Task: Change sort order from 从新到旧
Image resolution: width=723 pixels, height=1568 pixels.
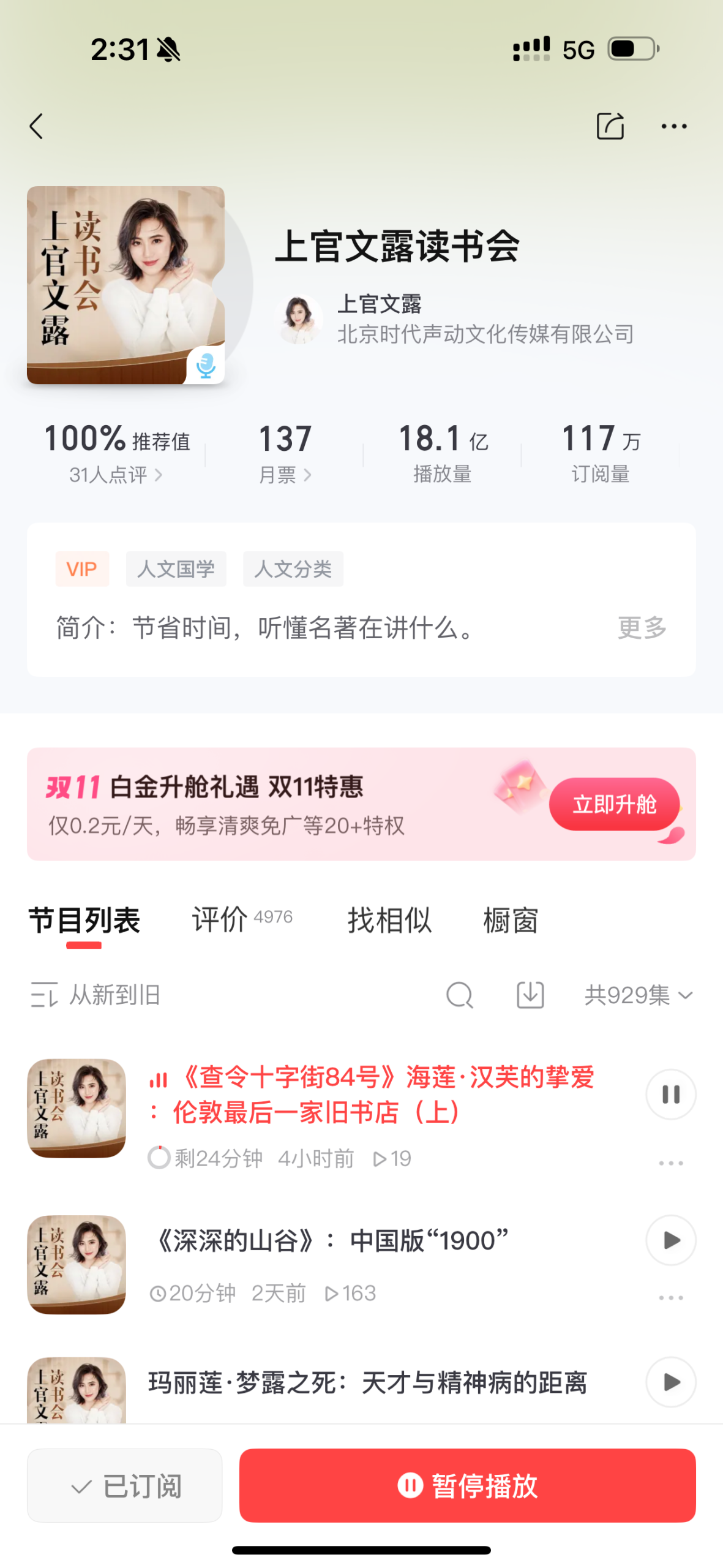Action: (96, 995)
